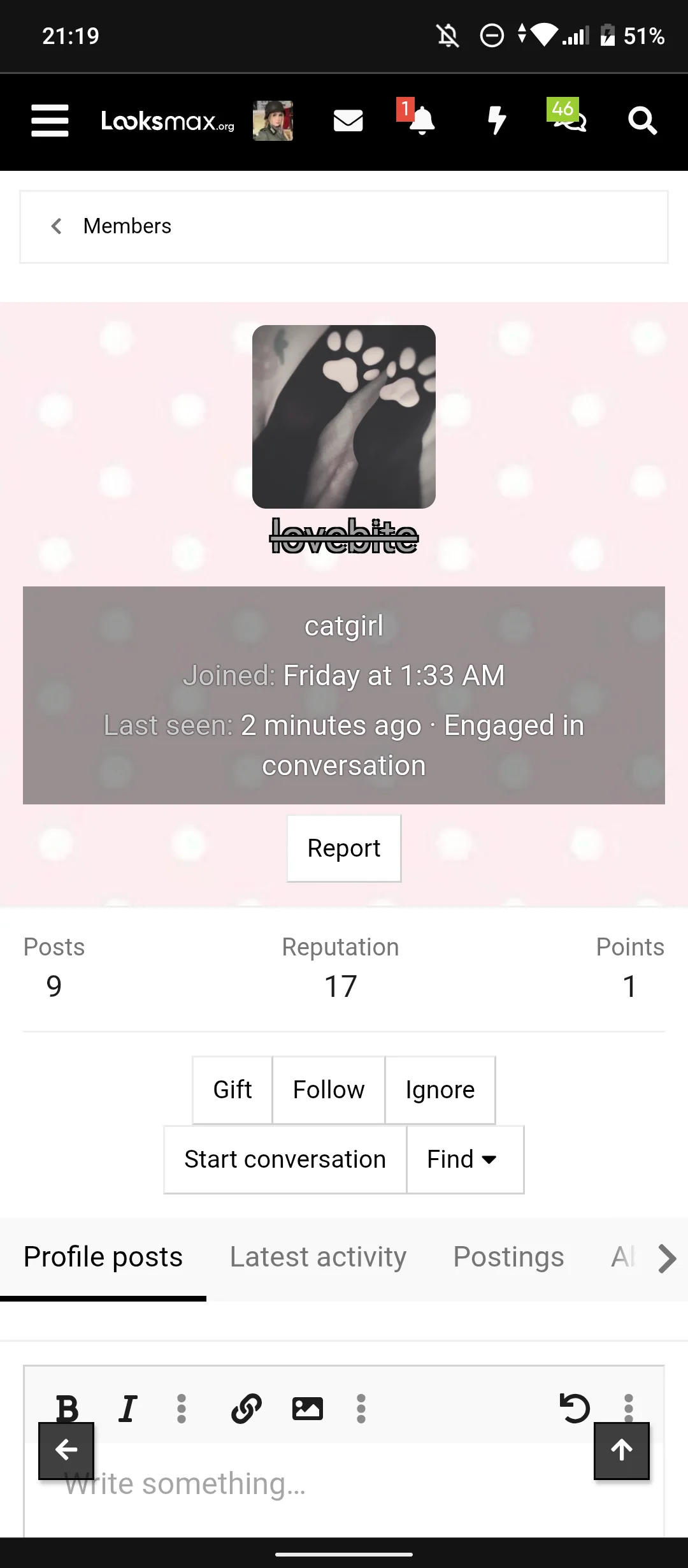Ignore this member
Image resolution: width=688 pixels, height=1568 pixels.
pyautogui.click(x=440, y=1090)
